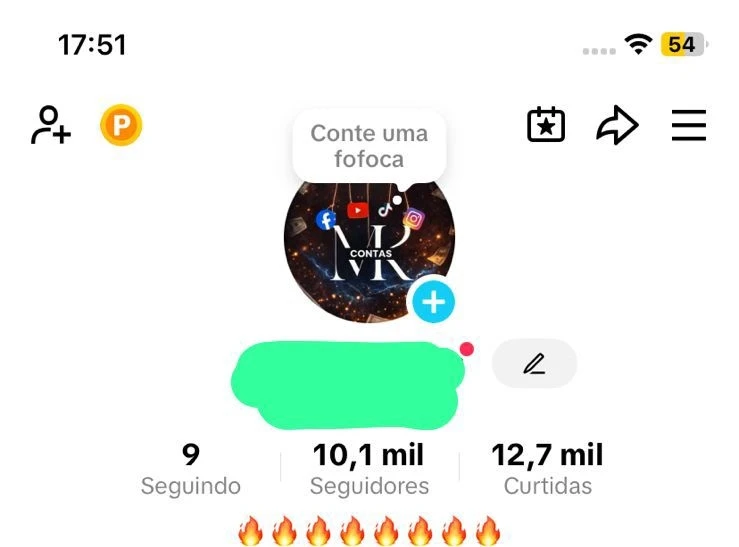The height and width of the screenshot is (547, 739).
Task: Open the calendar star icon
Action: 546,126
